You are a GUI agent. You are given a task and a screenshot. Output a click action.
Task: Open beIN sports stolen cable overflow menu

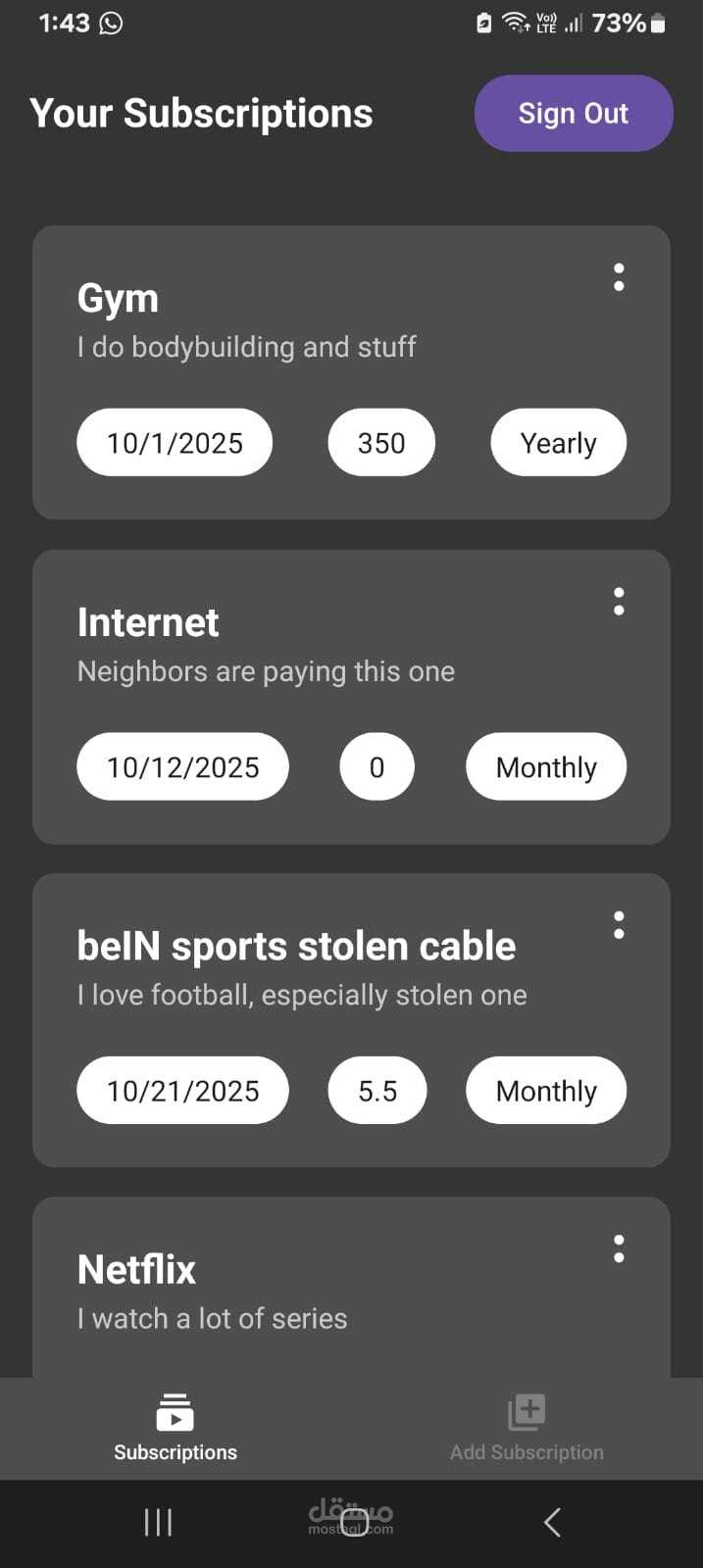click(x=619, y=925)
